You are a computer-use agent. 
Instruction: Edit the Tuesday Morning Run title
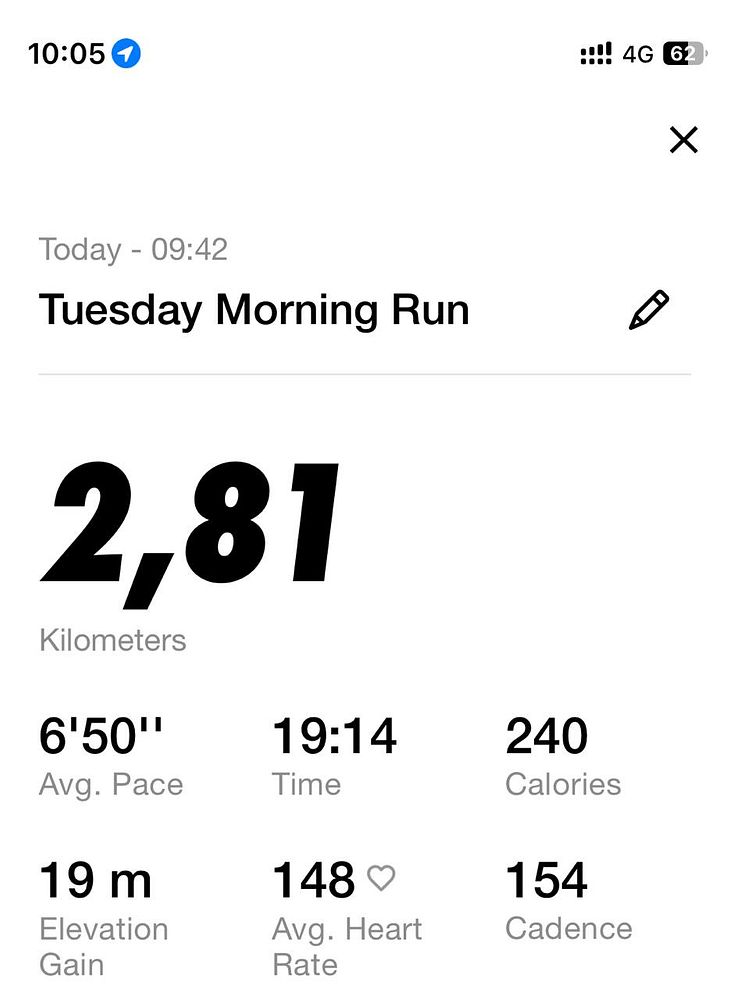tap(648, 310)
